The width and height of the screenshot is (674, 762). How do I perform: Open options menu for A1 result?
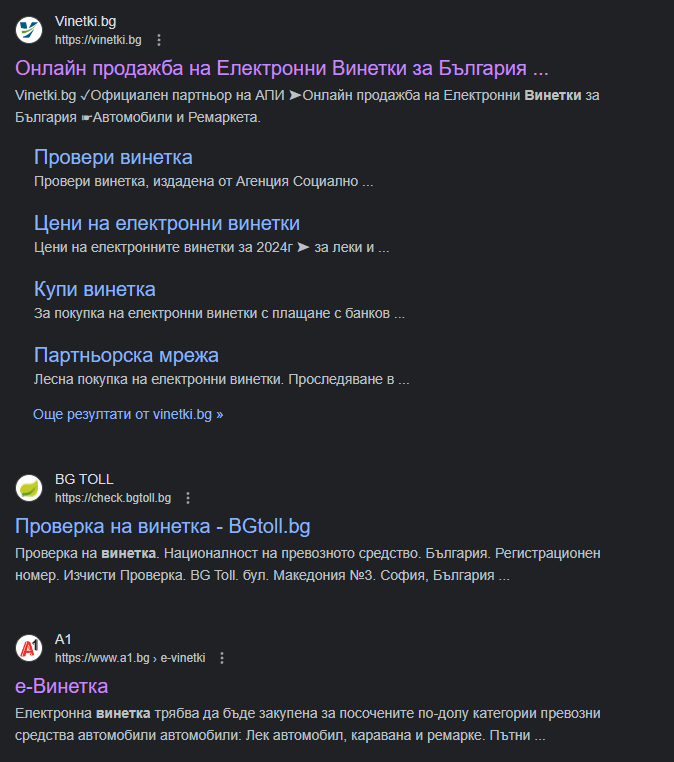222,658
